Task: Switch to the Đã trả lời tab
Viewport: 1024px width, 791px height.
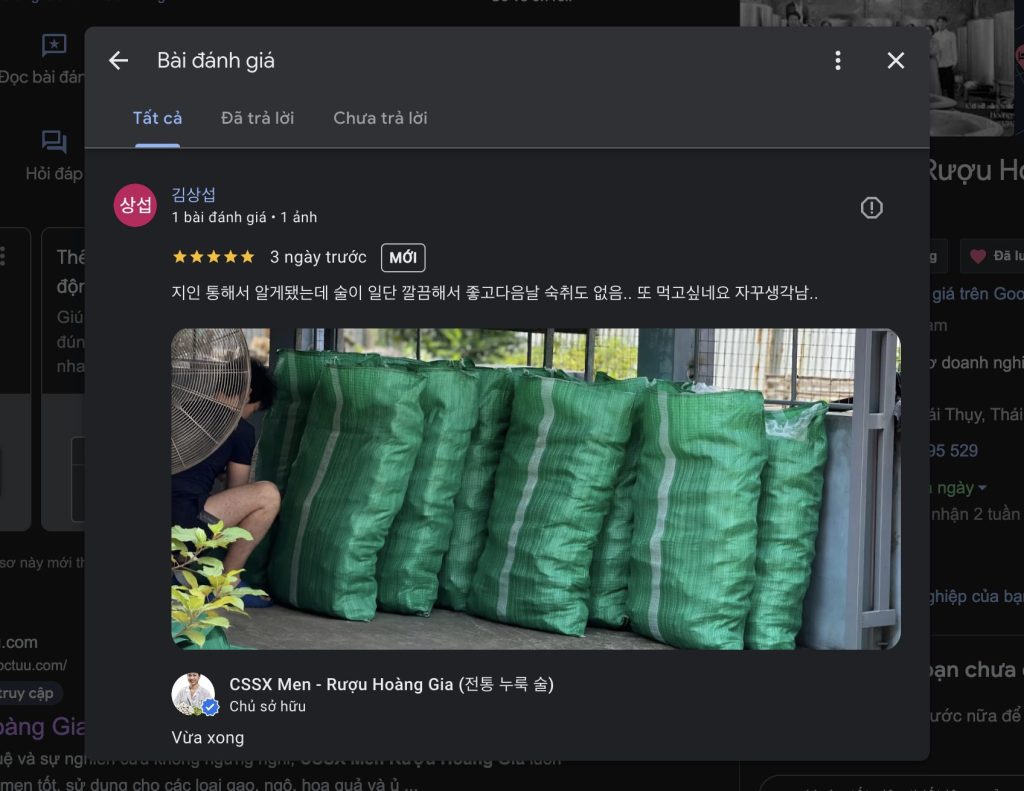Action: click(x=257, y=118)
